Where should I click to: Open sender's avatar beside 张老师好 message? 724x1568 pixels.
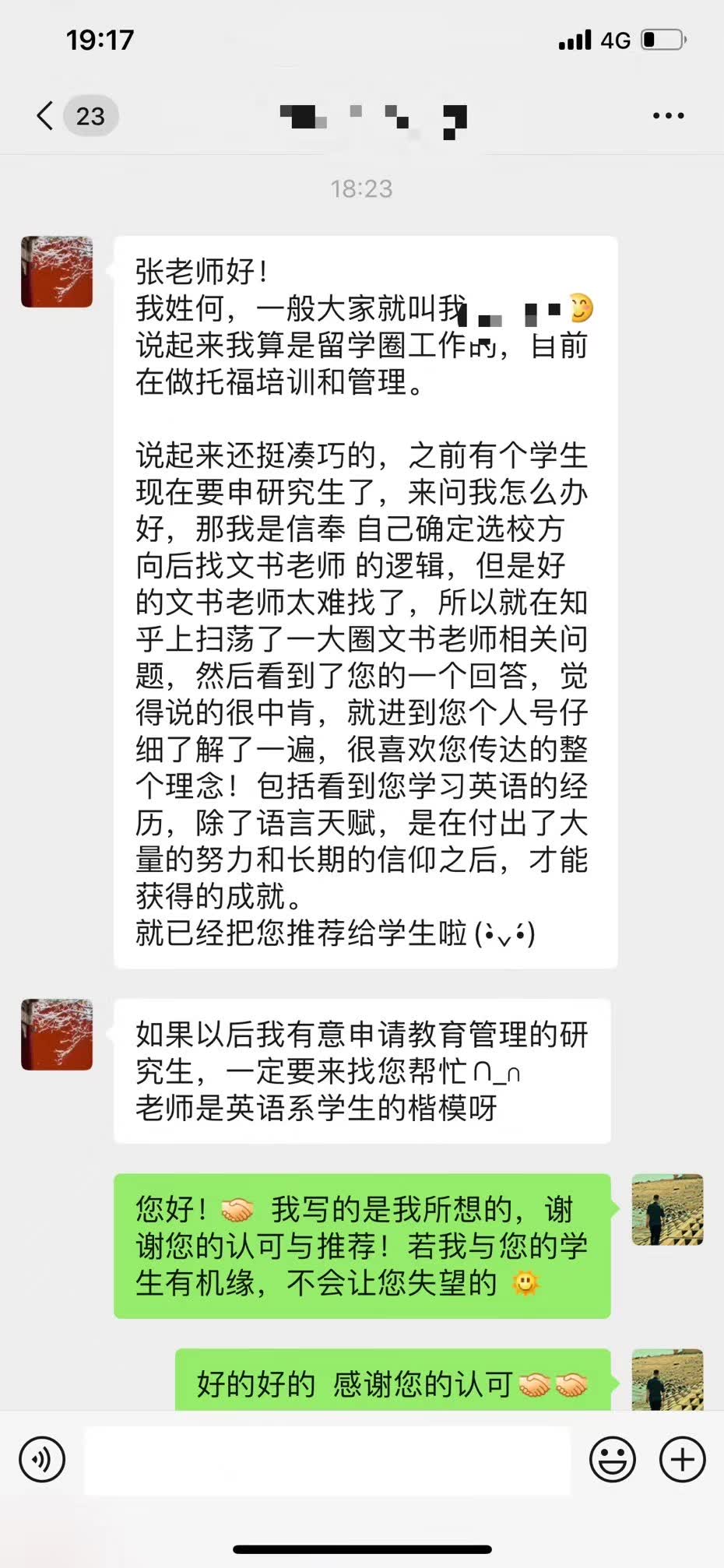[57, 272]
